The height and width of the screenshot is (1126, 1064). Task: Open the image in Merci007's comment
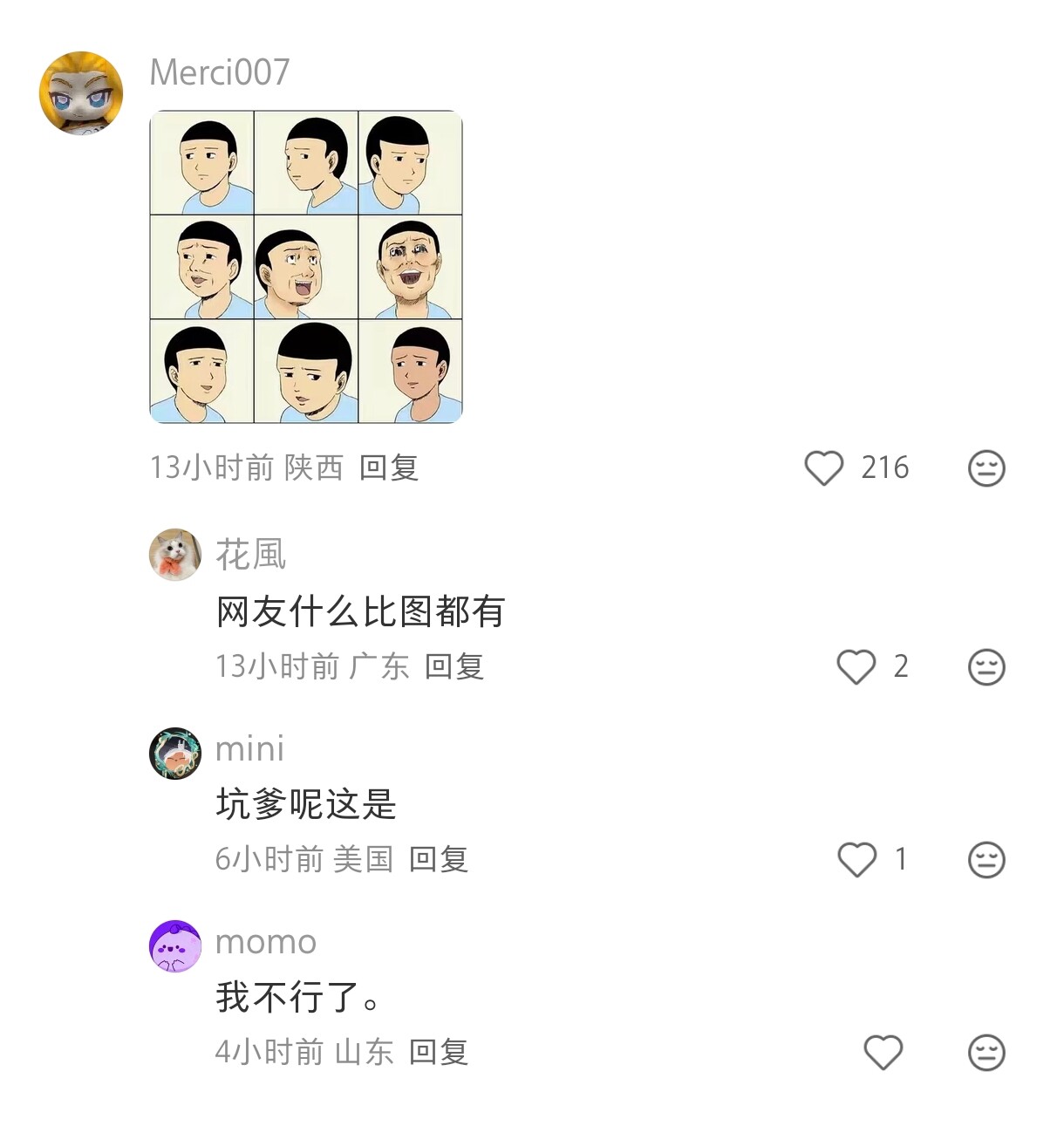point(306,267)
